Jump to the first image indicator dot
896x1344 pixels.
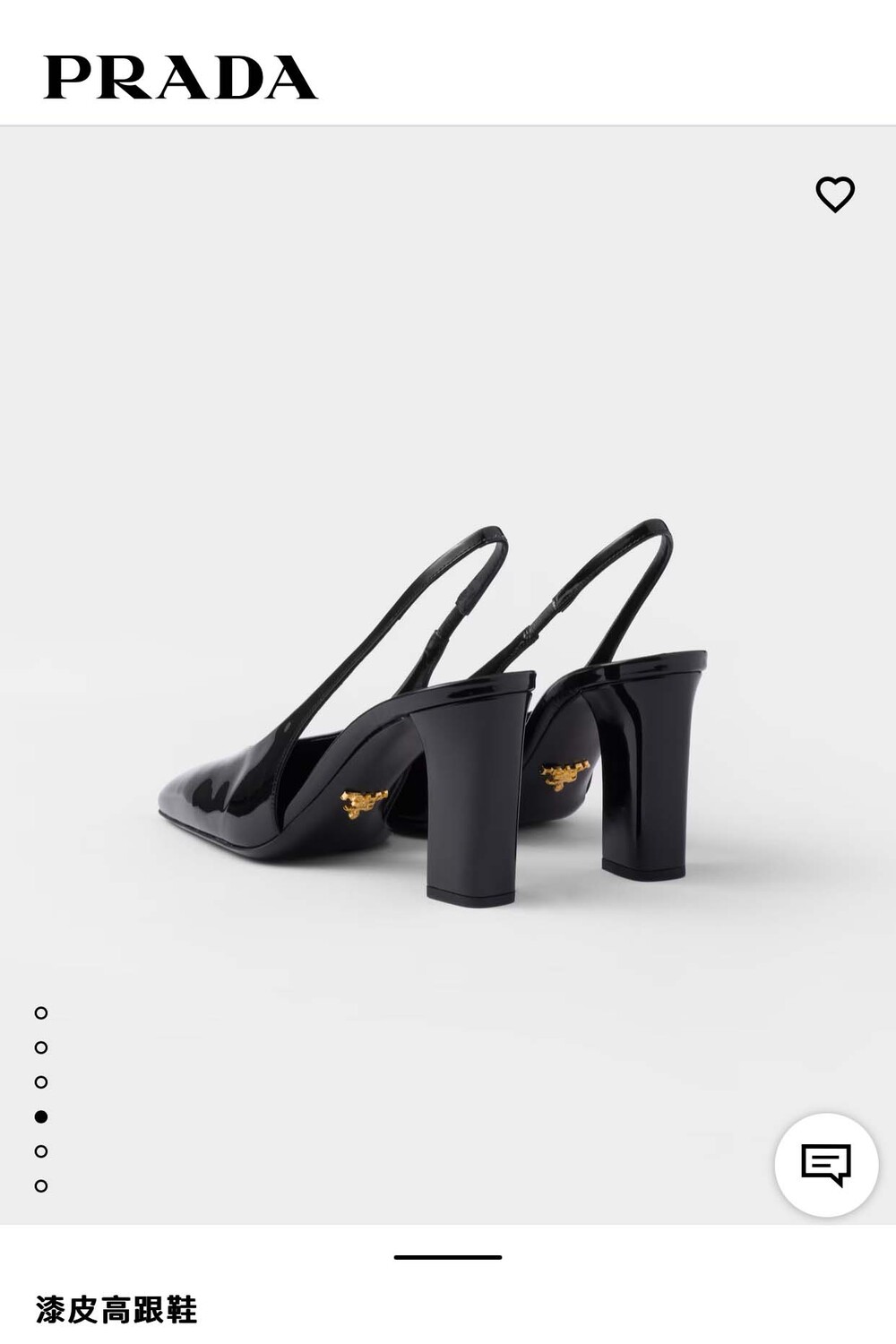[x=41, y=1012]
